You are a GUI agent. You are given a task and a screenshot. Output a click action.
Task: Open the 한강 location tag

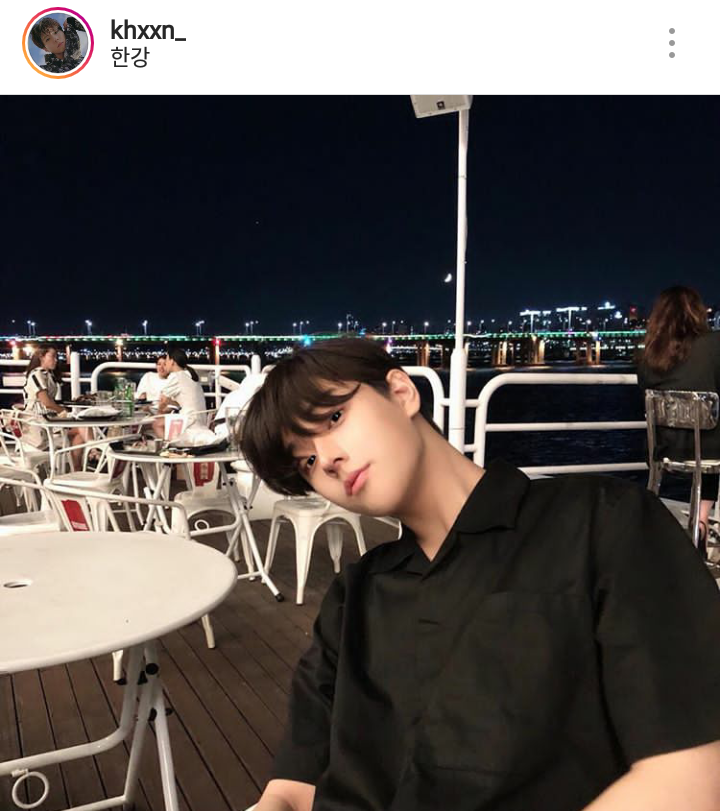click(x=129, y=57)
